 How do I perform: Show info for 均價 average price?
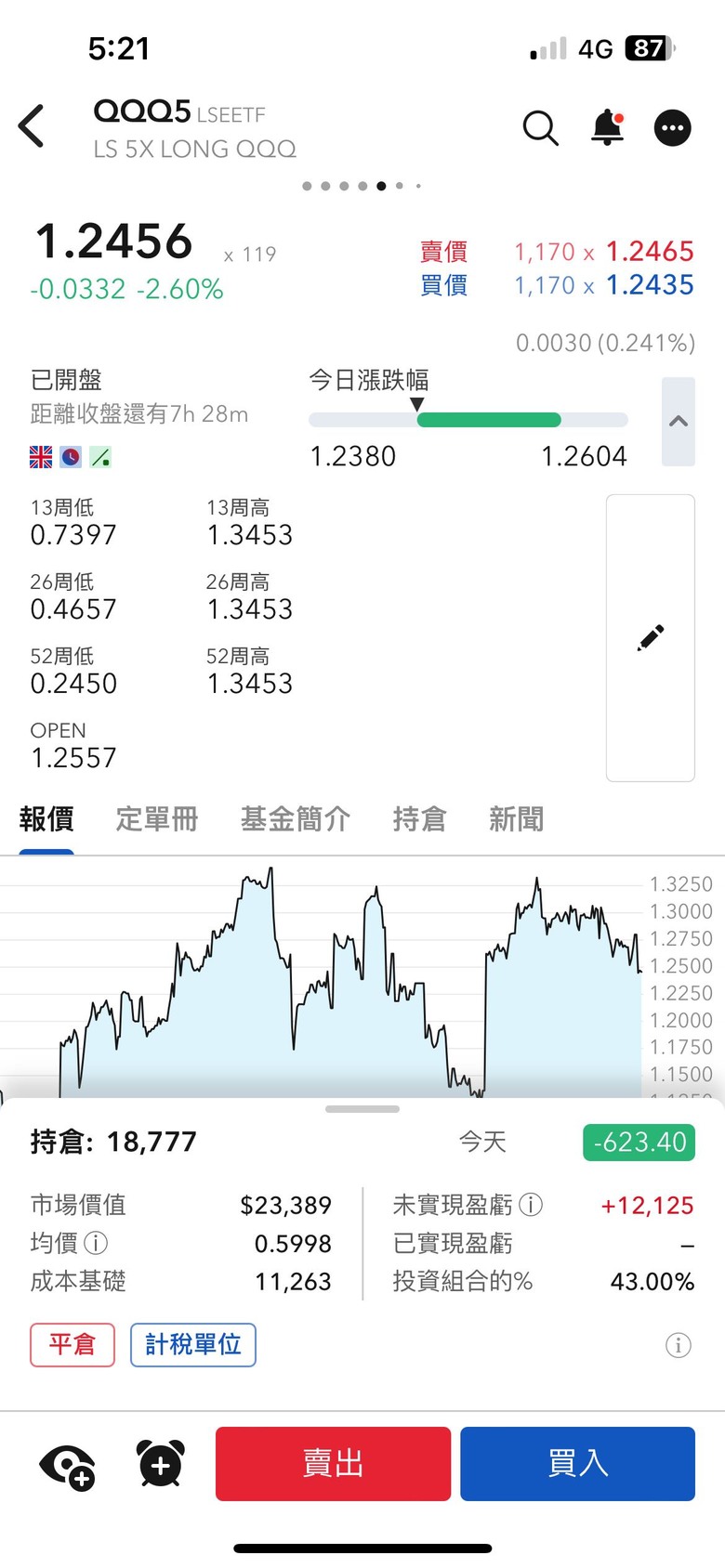(x=96, y=1243)
